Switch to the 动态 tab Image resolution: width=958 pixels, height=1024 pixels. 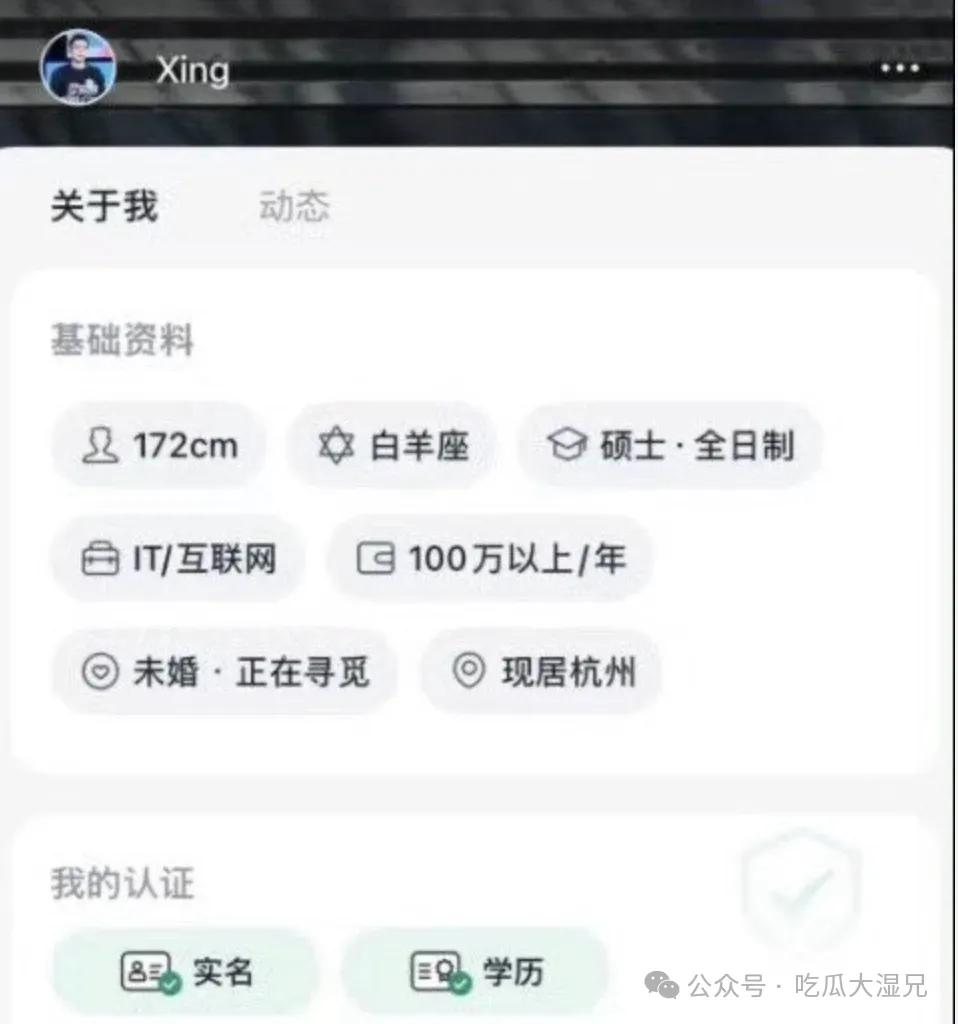coord(294,207)
